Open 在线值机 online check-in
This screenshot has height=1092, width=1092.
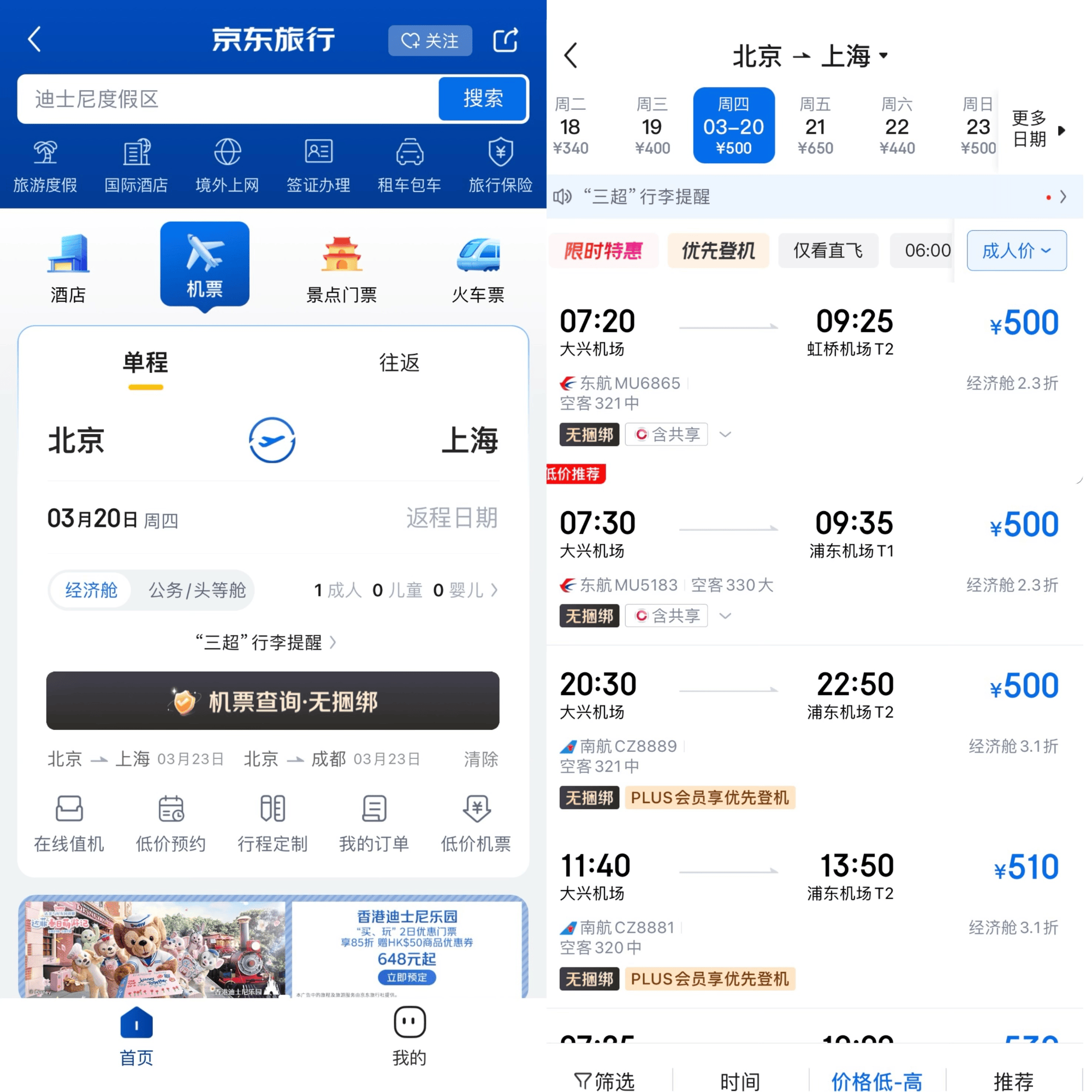[x=69, y=823]
